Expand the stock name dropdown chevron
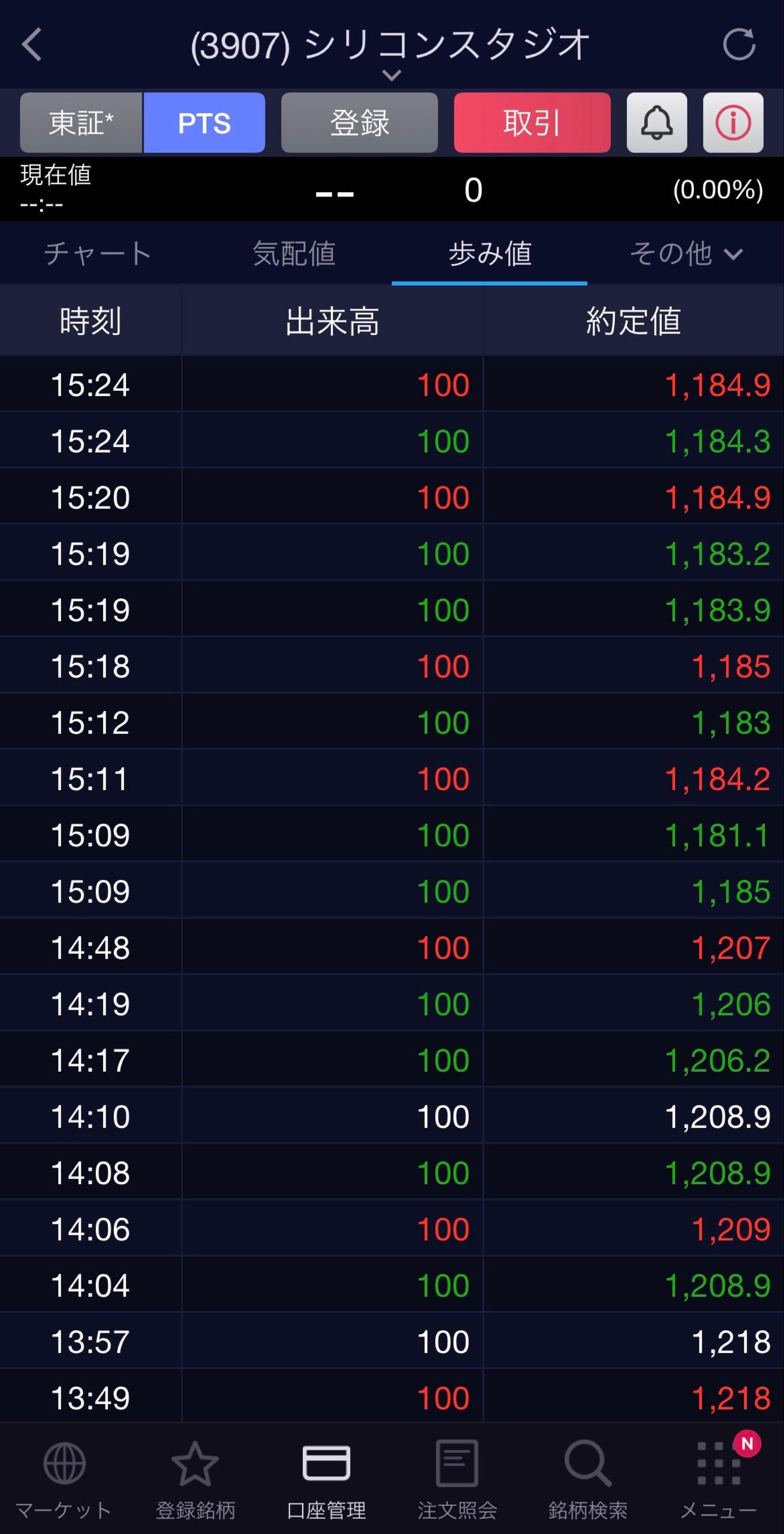 coord(391,75)
